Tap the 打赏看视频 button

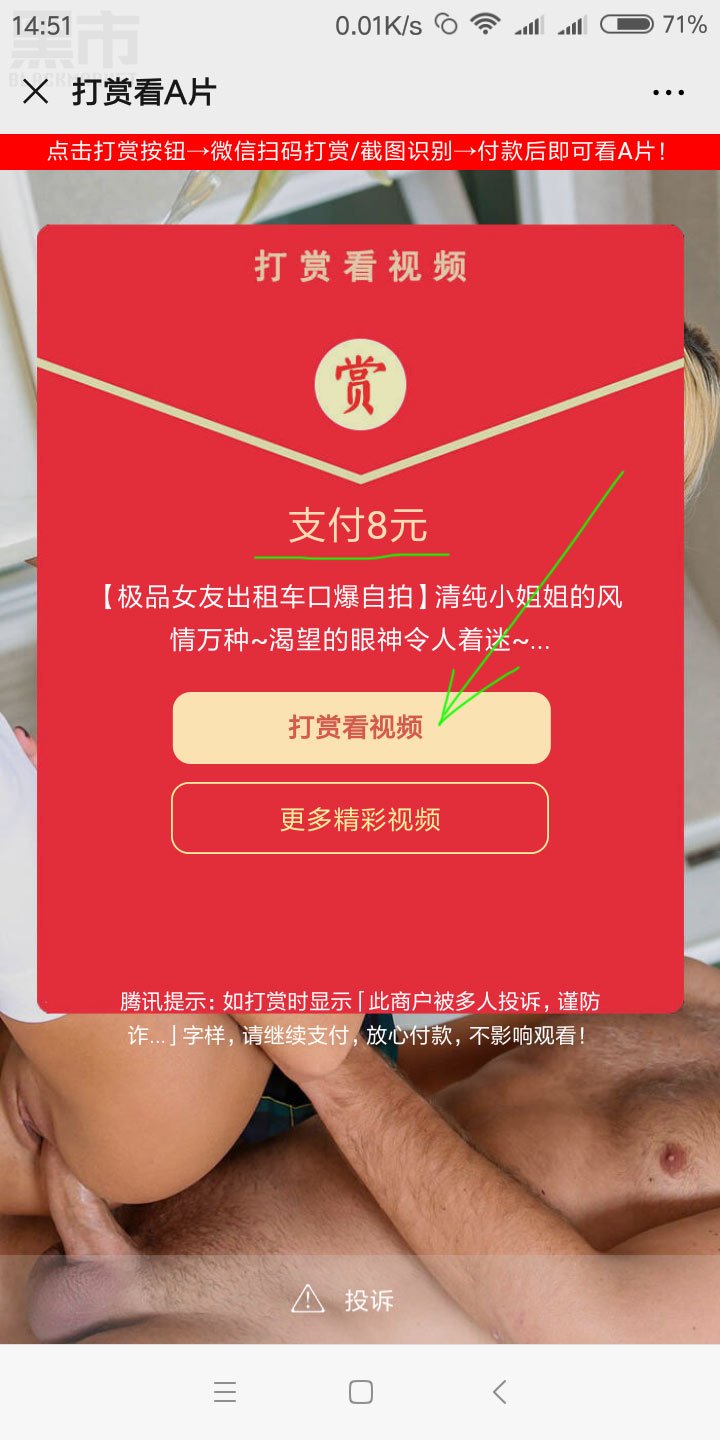pos(361,728)
